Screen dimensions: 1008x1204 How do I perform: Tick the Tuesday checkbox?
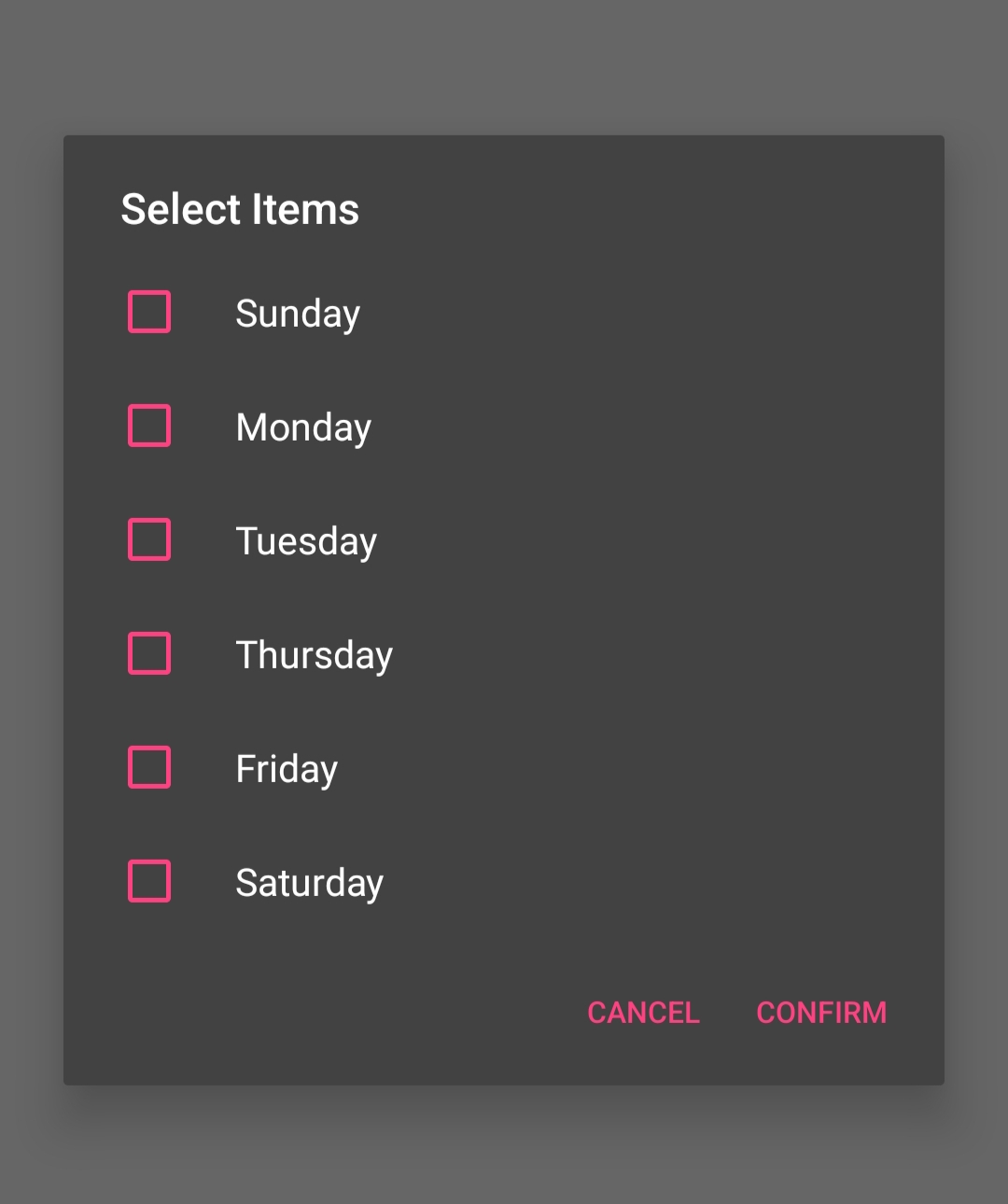point(148,539)
